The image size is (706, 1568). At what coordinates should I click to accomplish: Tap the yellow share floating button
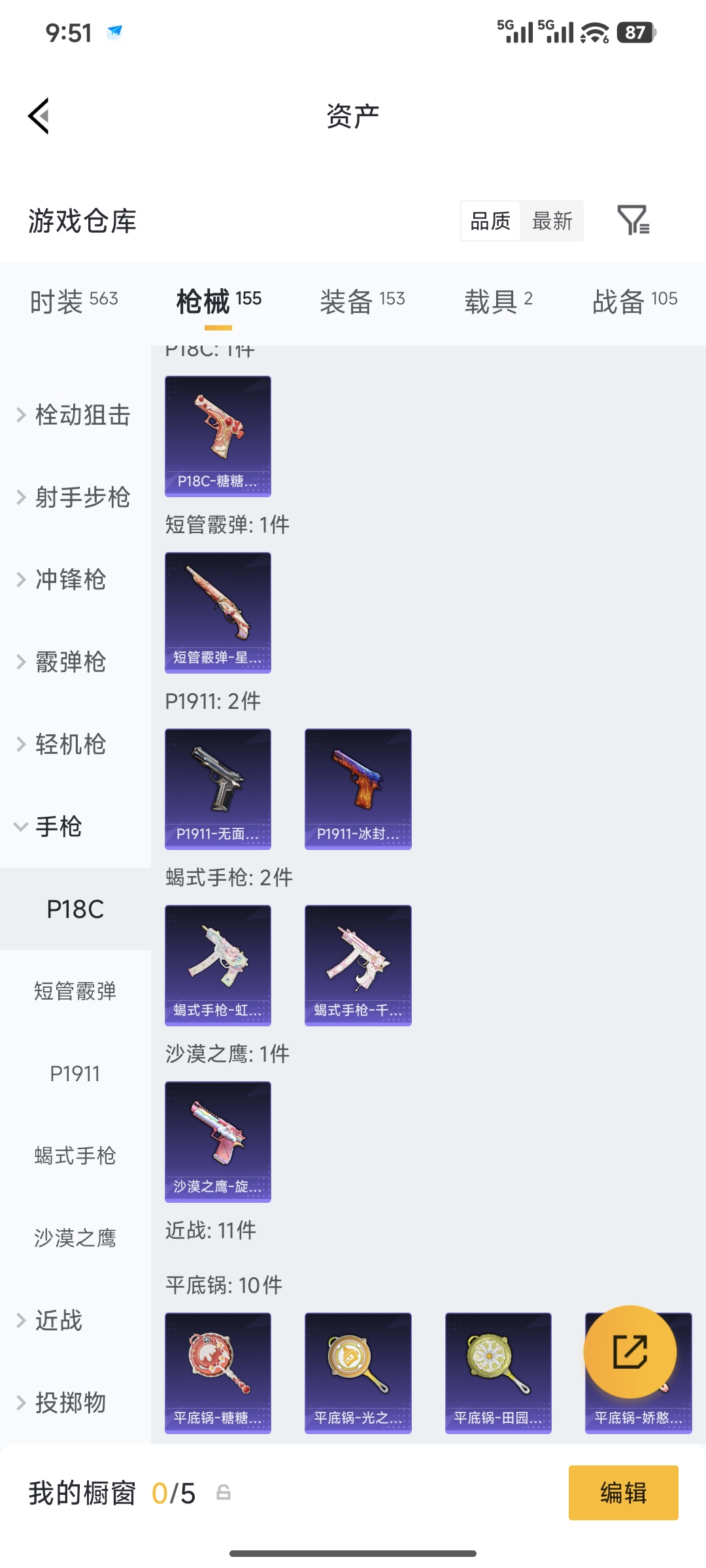pyautogui.click(x=629, y=1352)
